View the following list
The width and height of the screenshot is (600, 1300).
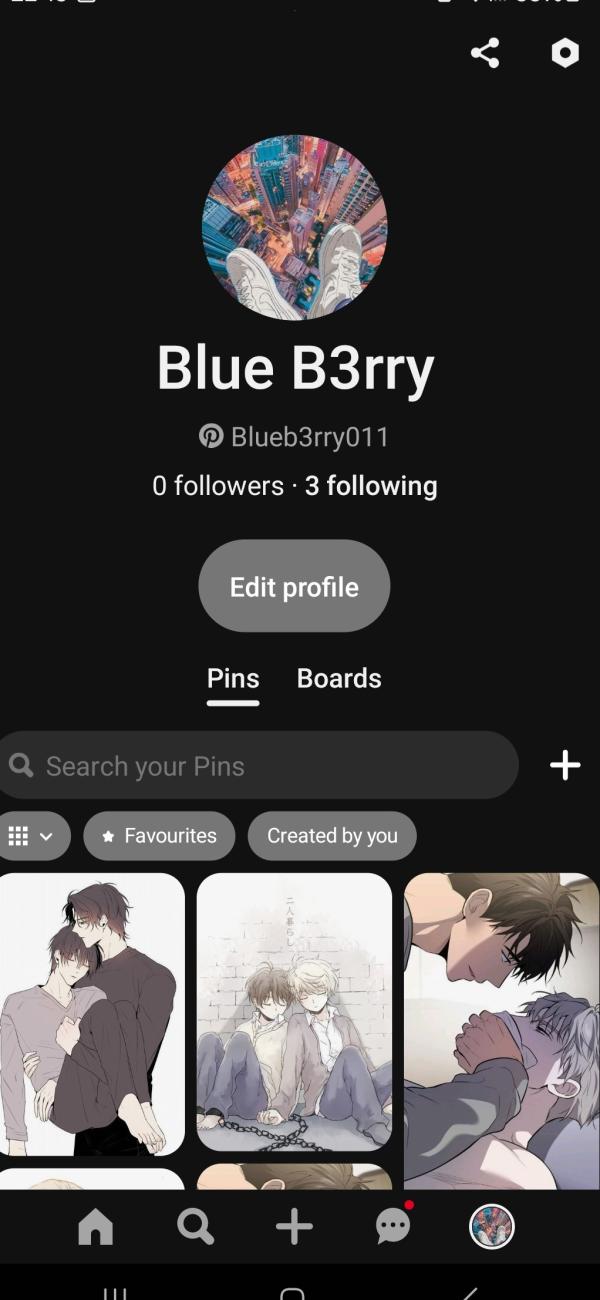(371, 486)
